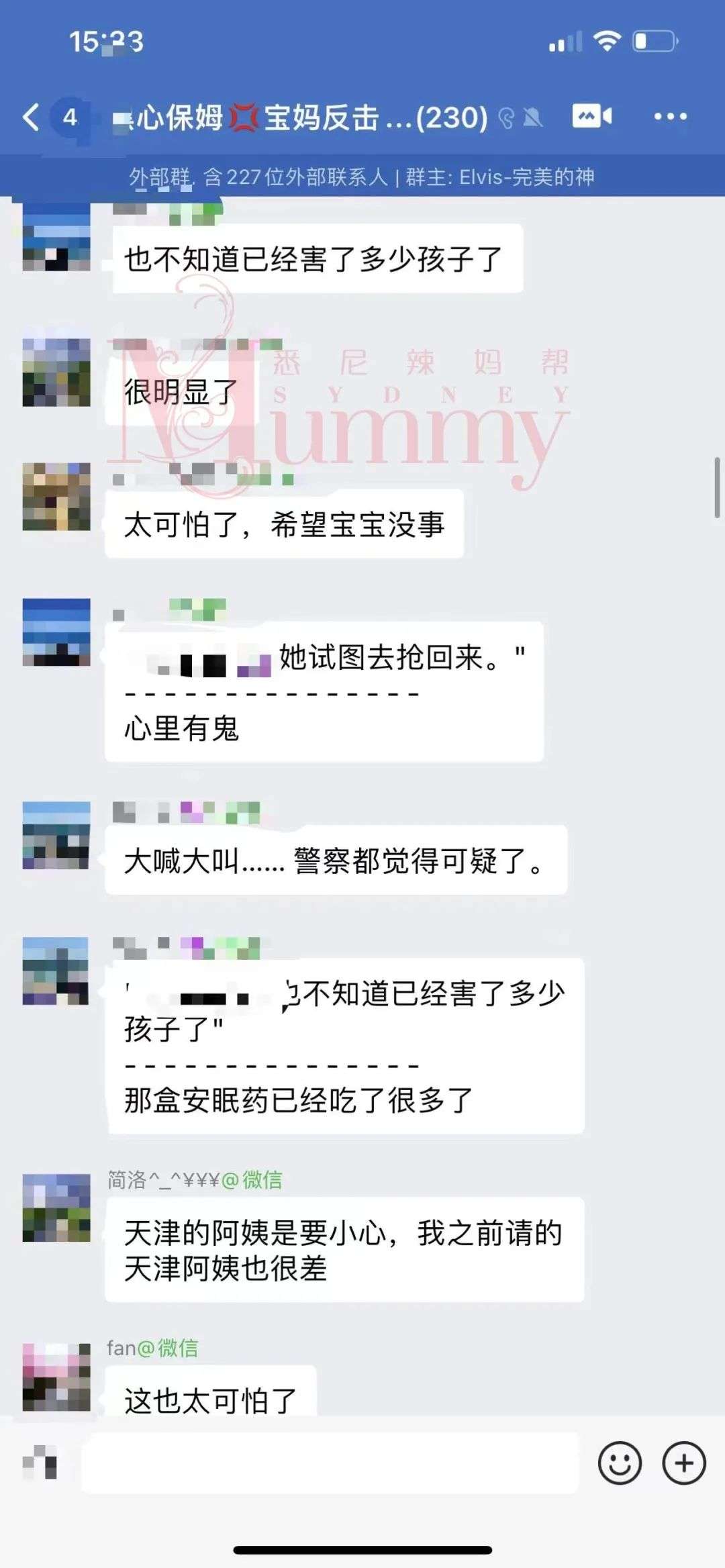Open the three-dot group options menu

[670, 117]
